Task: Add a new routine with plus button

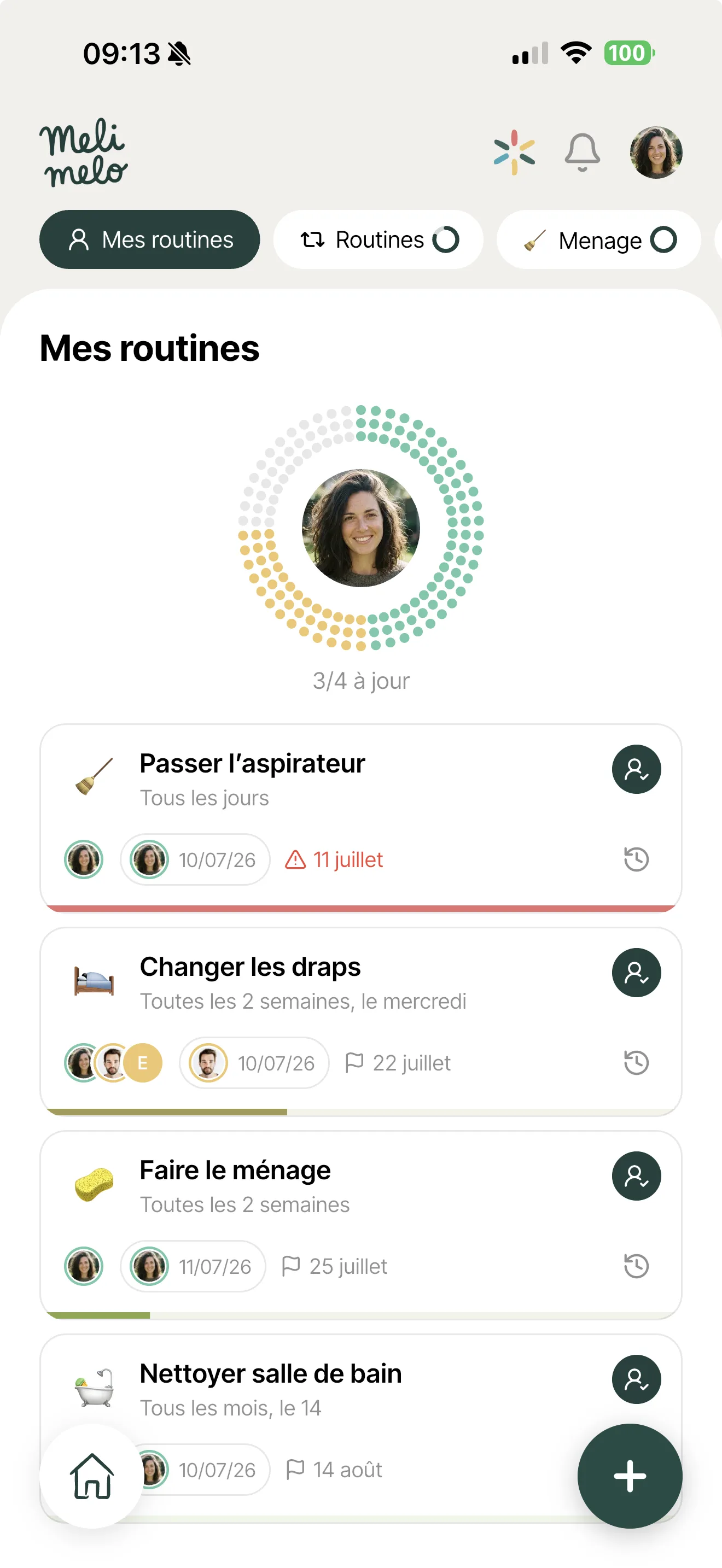Action: click(x=630, y=1476)
